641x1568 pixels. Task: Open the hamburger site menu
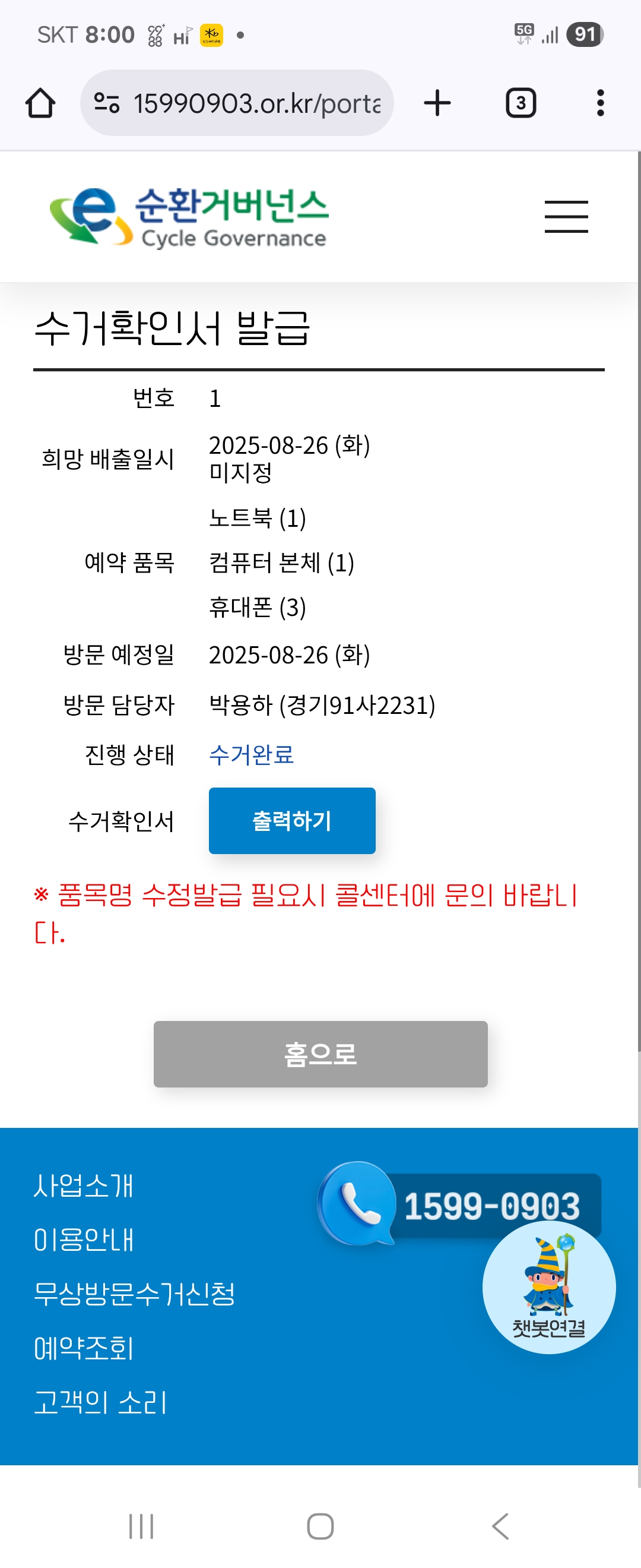click(x=566, y=217)
